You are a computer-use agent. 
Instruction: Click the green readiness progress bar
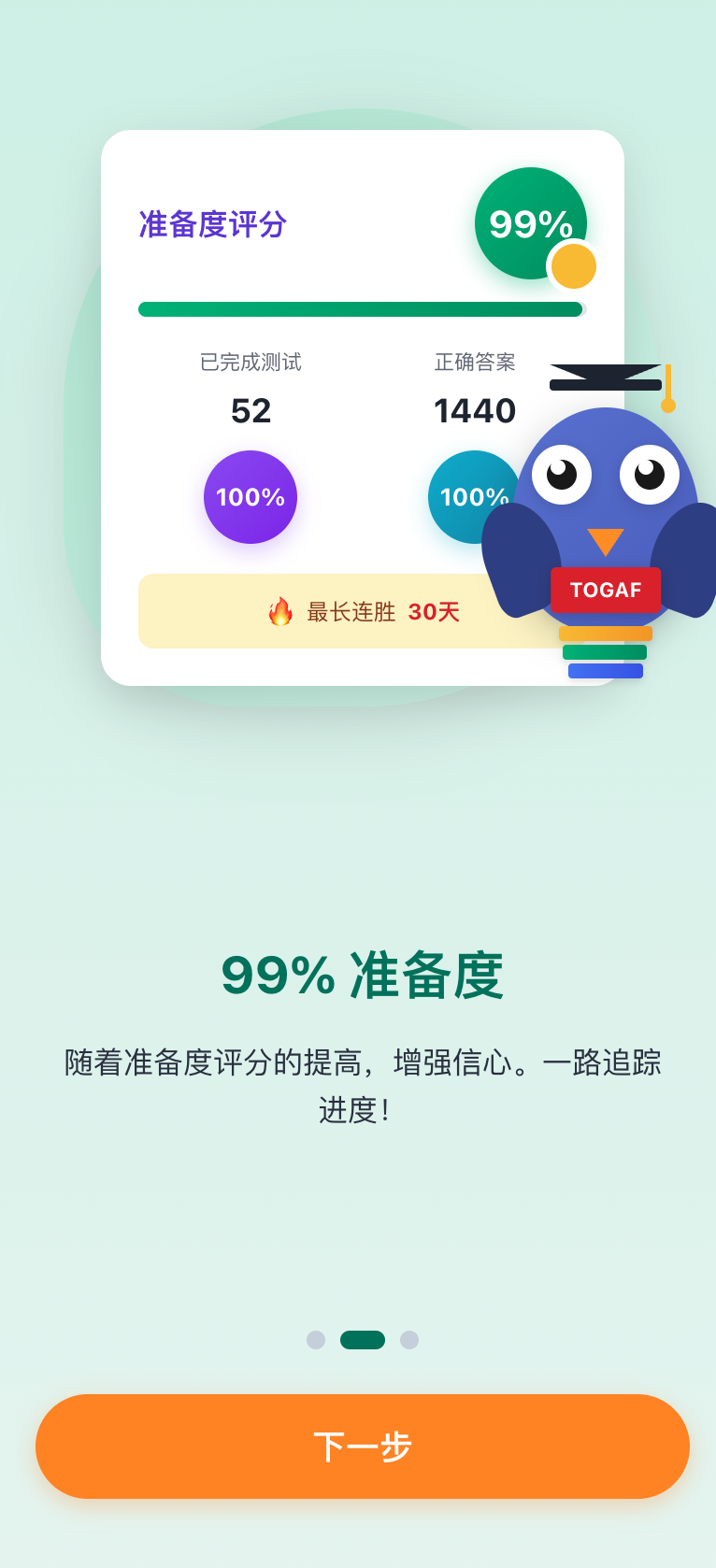(361, 307)
